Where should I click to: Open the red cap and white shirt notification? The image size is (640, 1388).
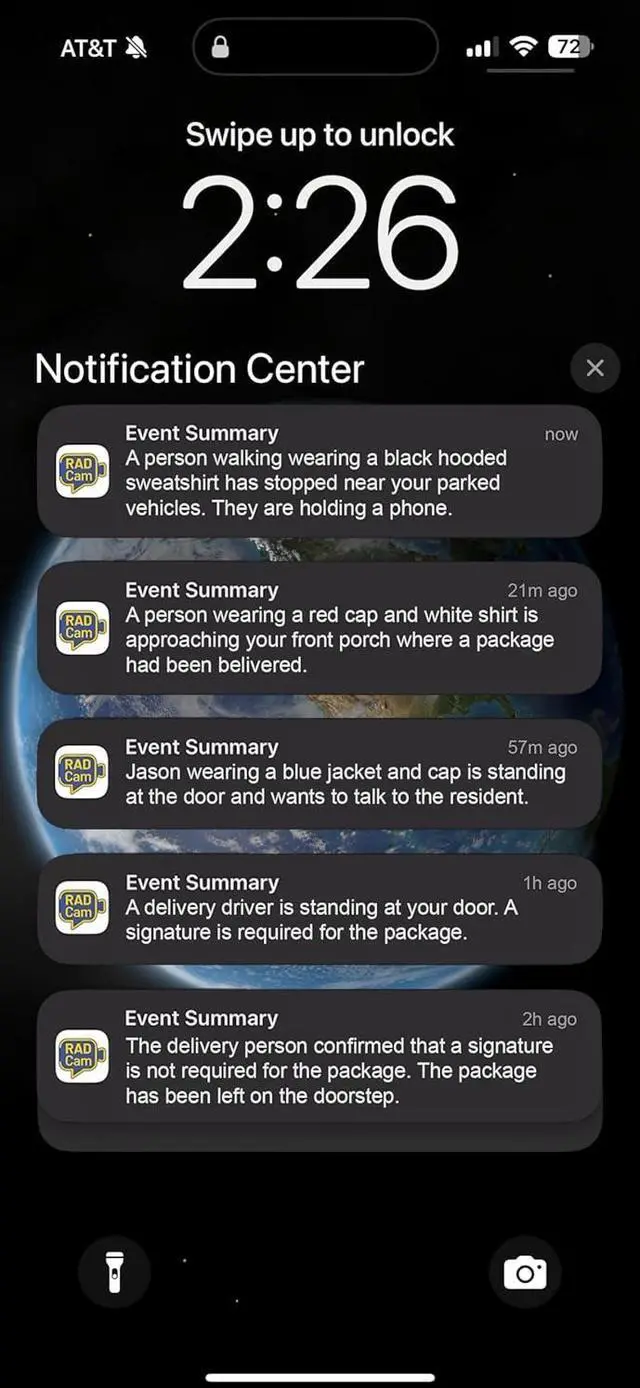pyautogui.click(x=320, y=628)
